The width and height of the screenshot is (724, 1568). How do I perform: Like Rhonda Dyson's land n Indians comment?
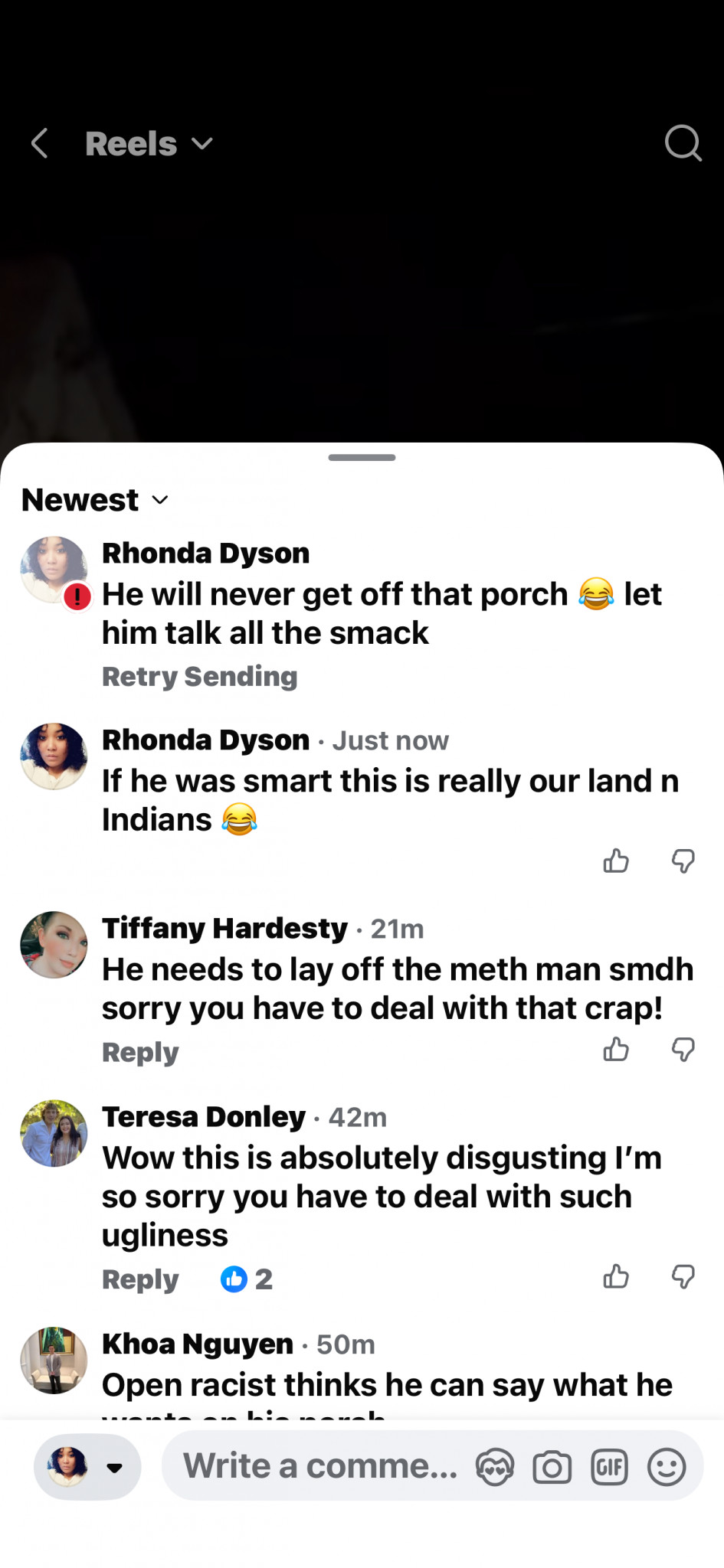(616, 861)
